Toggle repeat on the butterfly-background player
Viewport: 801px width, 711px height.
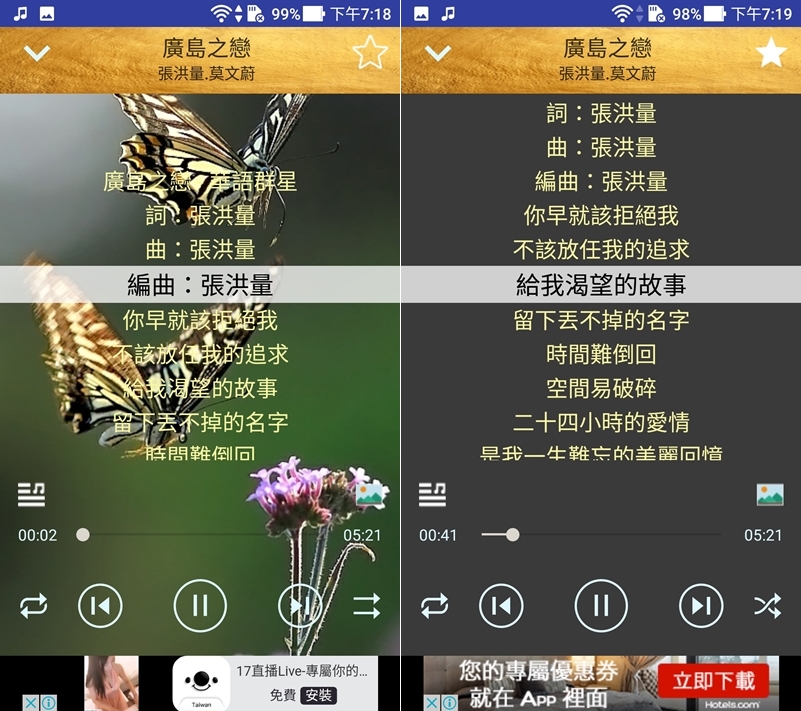coord(34,605)
